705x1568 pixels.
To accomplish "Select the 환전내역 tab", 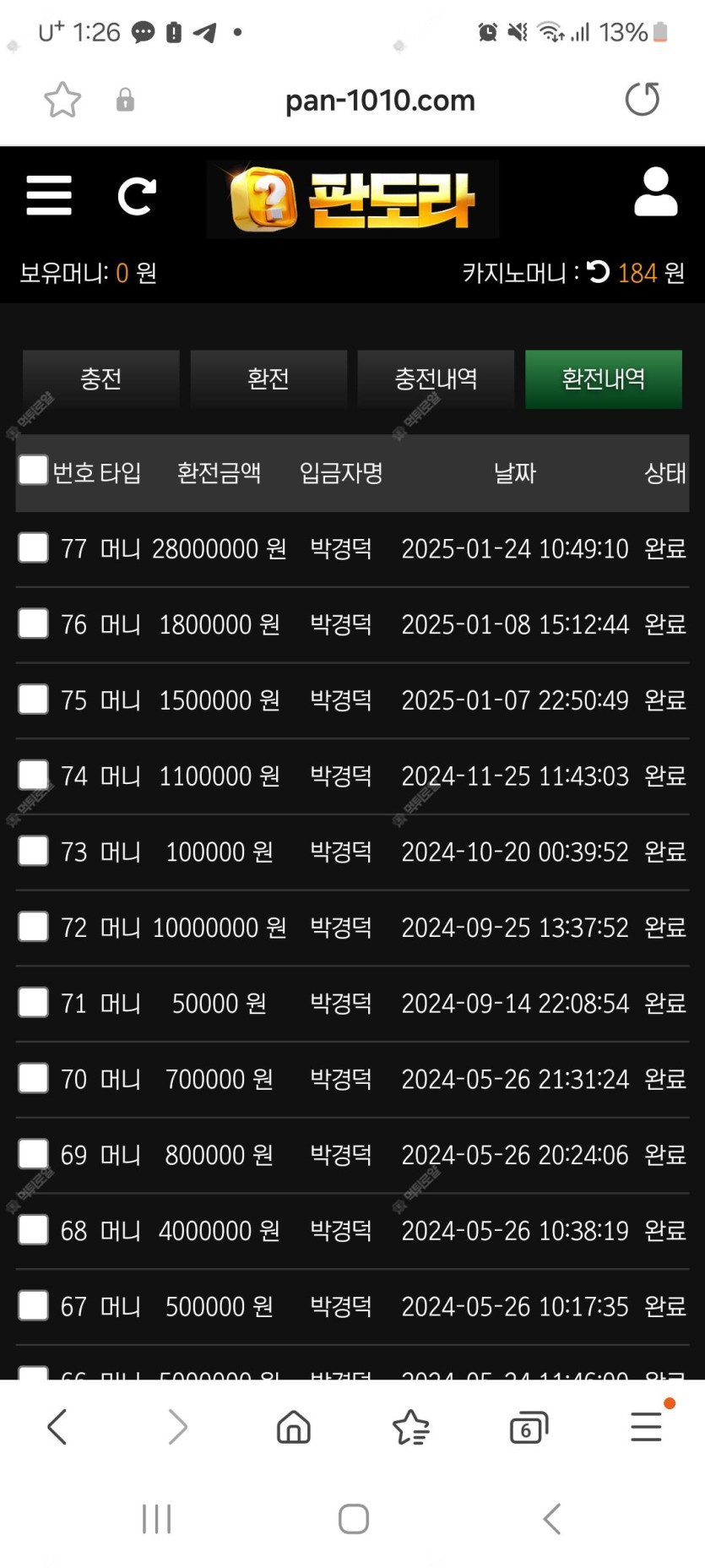I will [x=604, y=379].
